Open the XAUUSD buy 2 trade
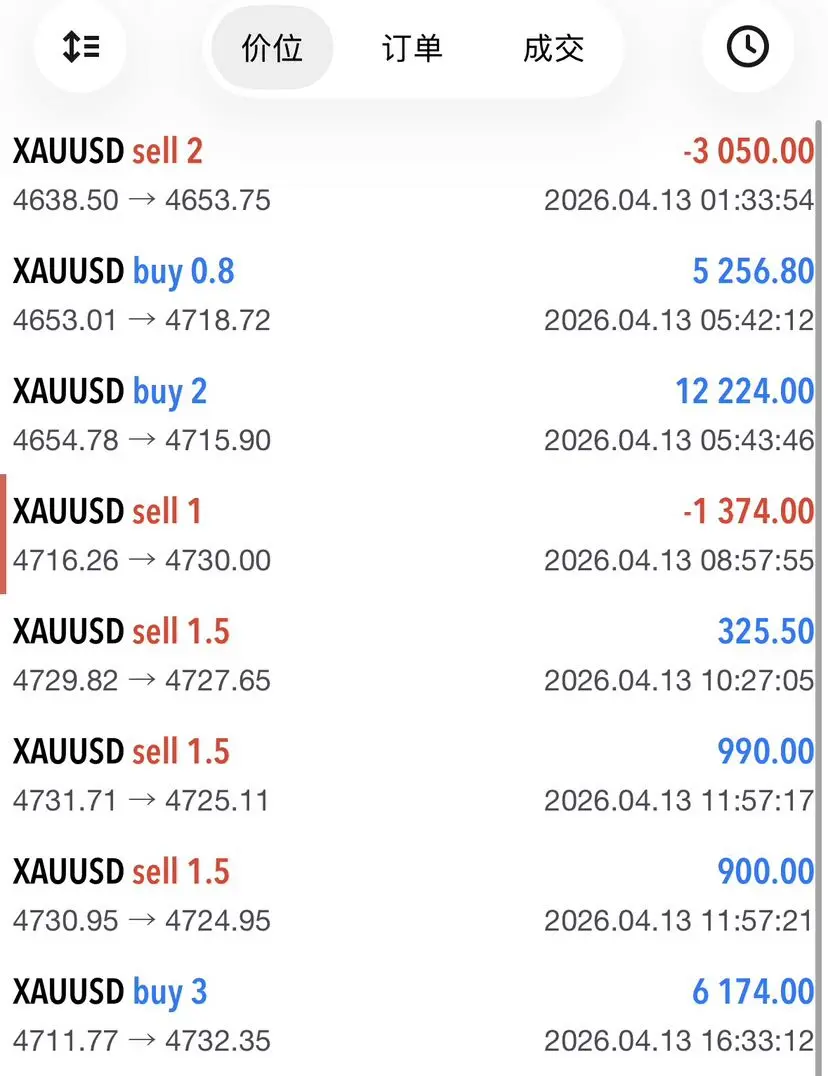Screen dimensions: 828x1076 [x=413, y=415]
